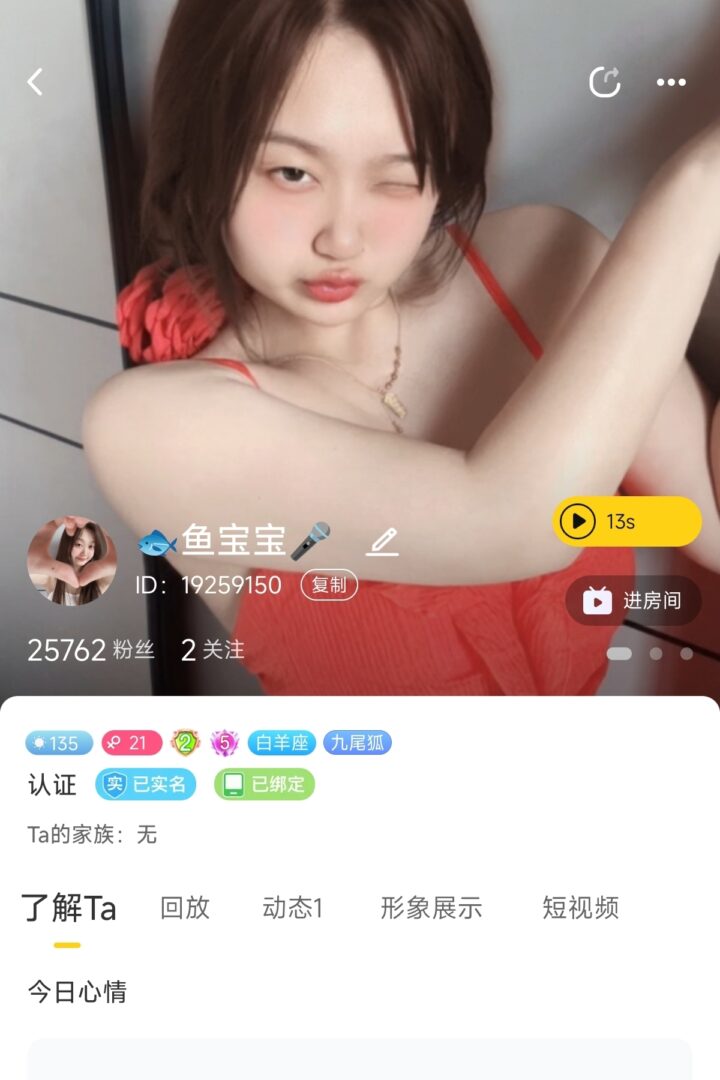Open the 形象展示 tab
This screenshot has width=720, height=1080.
click(x=431, y=907)
